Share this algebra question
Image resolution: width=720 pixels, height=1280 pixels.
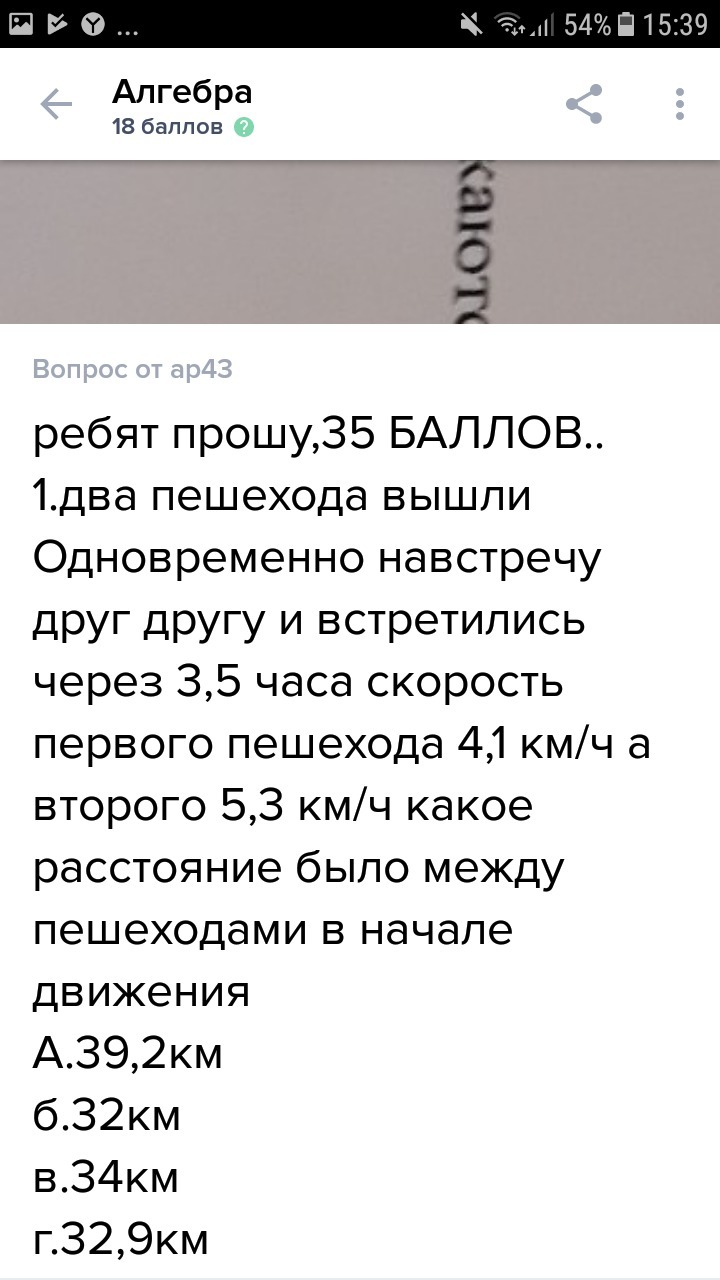pyautogui.click(x=584, y=104)
